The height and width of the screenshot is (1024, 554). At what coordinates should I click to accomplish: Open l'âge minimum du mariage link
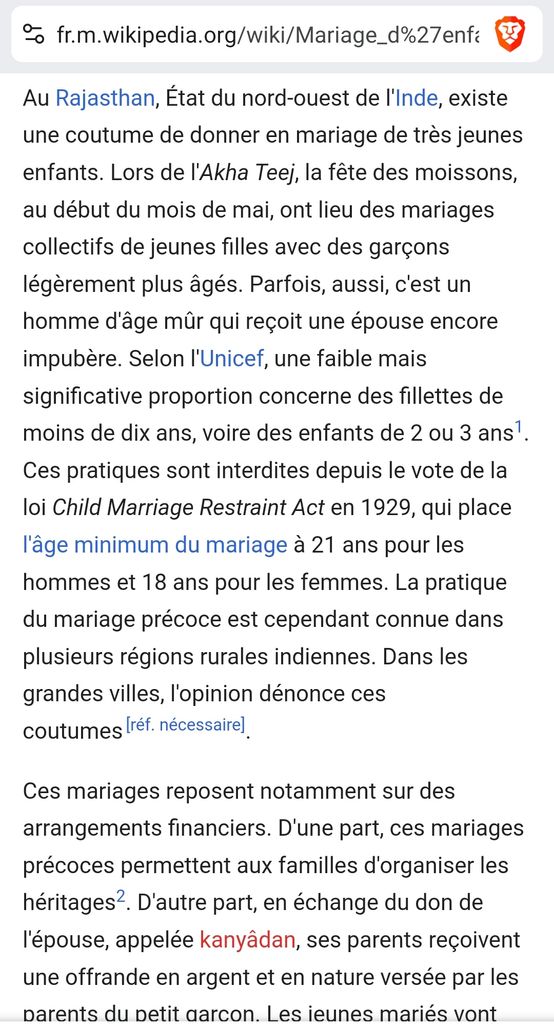click(x=155, y=545)
